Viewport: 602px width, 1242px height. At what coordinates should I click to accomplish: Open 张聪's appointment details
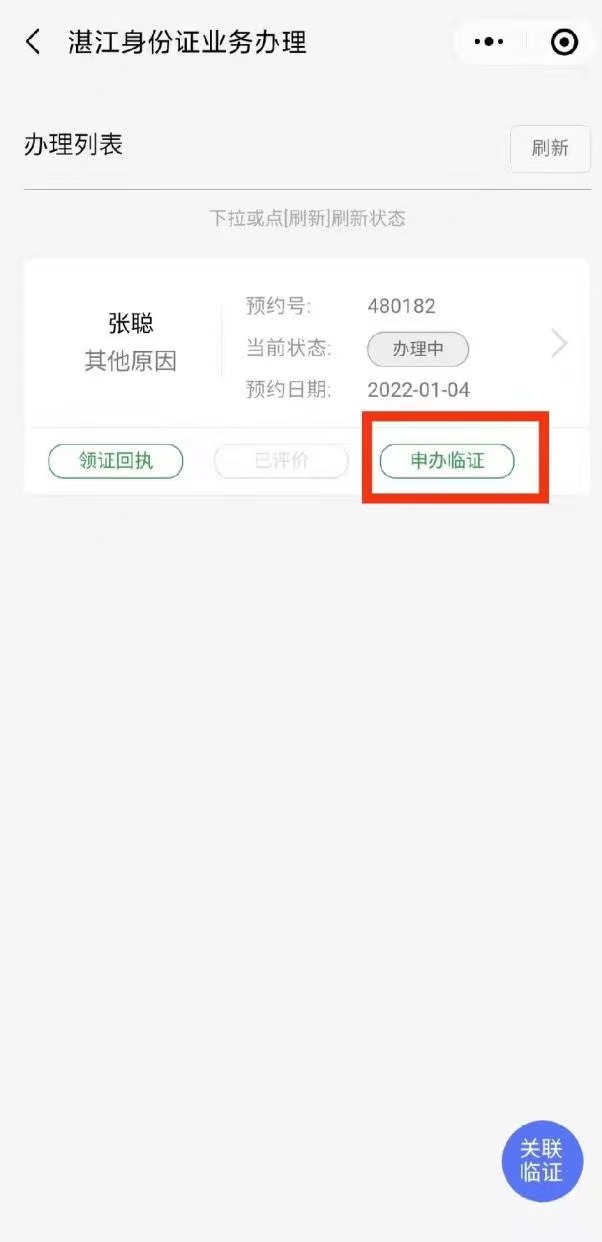click(x=558, y=344)
